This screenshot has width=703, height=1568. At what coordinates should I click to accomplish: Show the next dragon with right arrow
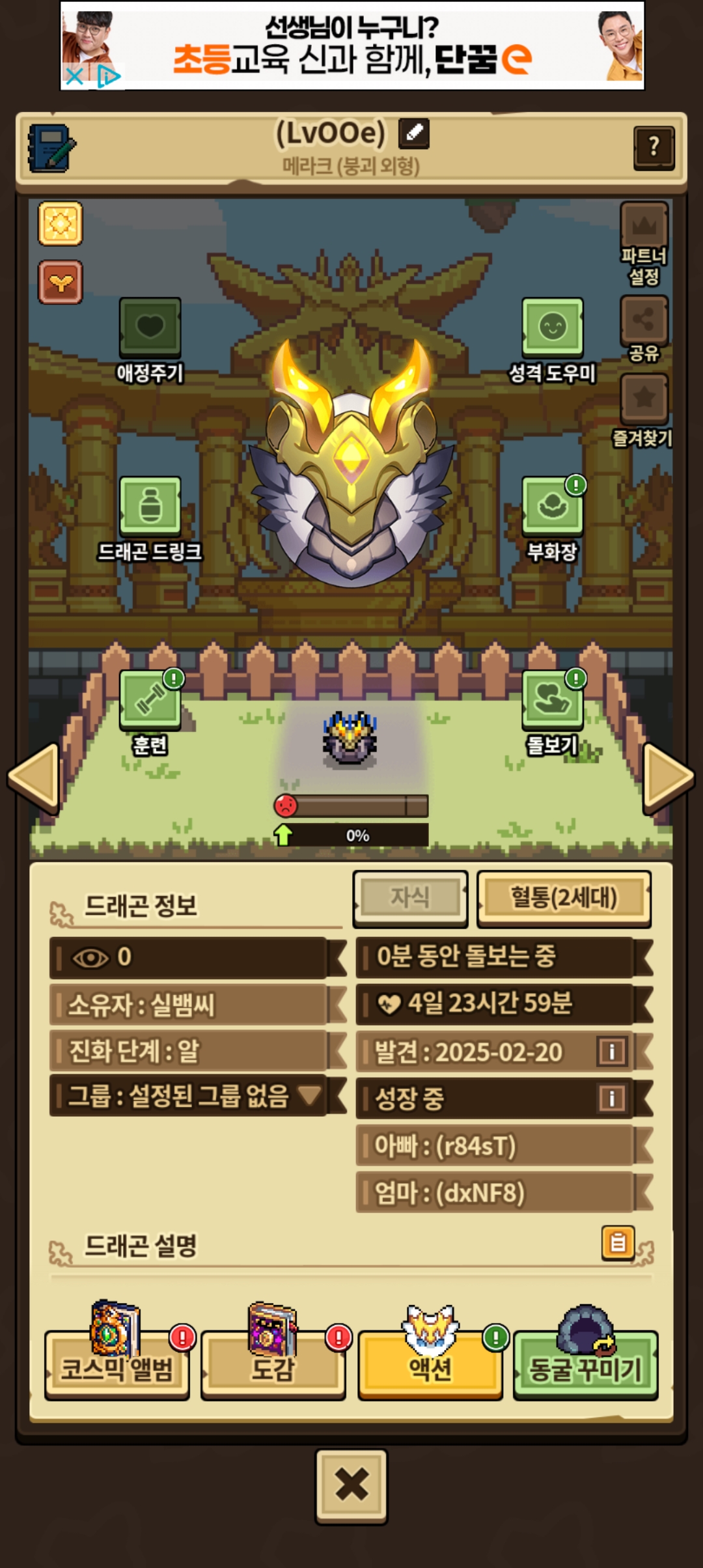click(668, 777)
